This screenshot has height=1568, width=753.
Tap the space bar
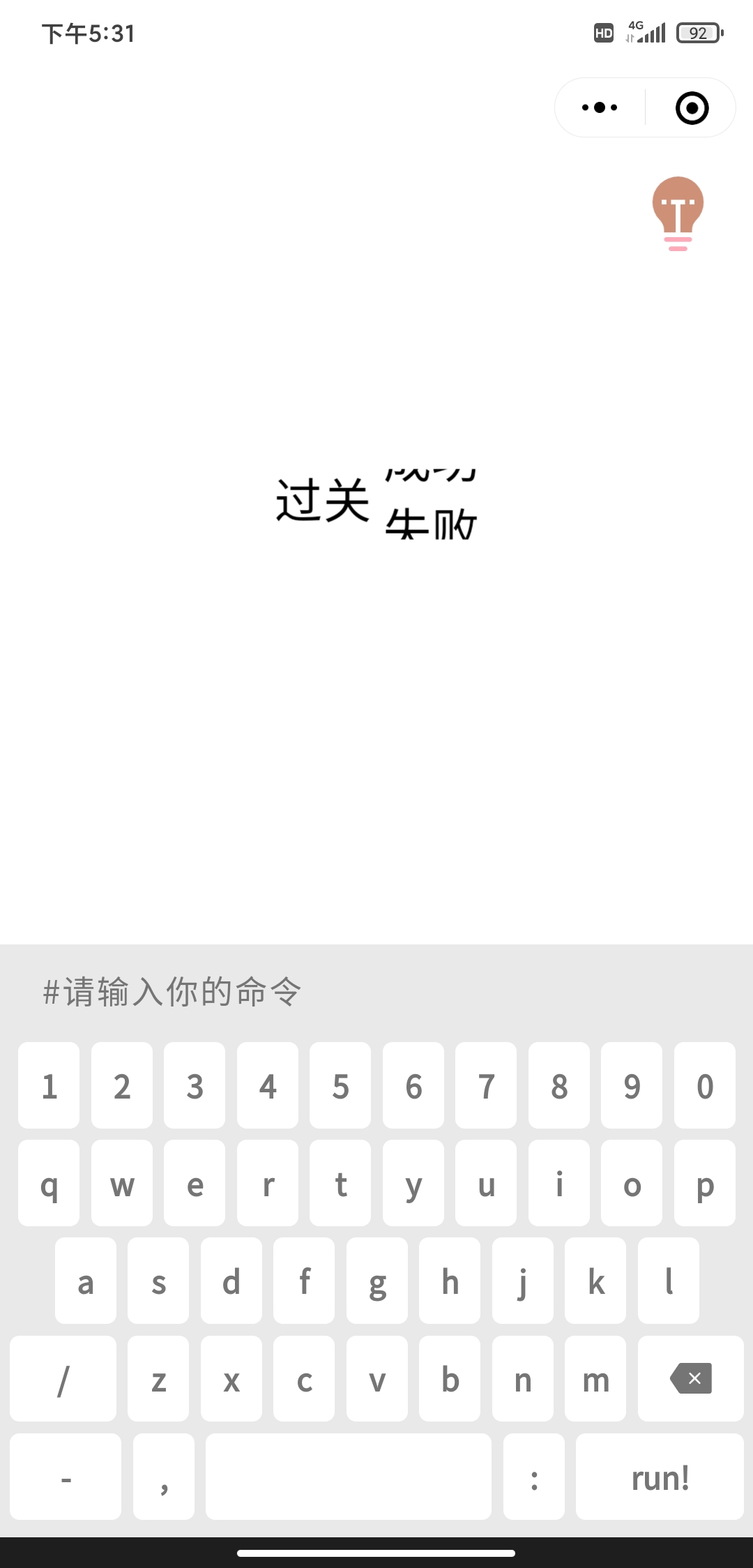(x=348, y=1477)
